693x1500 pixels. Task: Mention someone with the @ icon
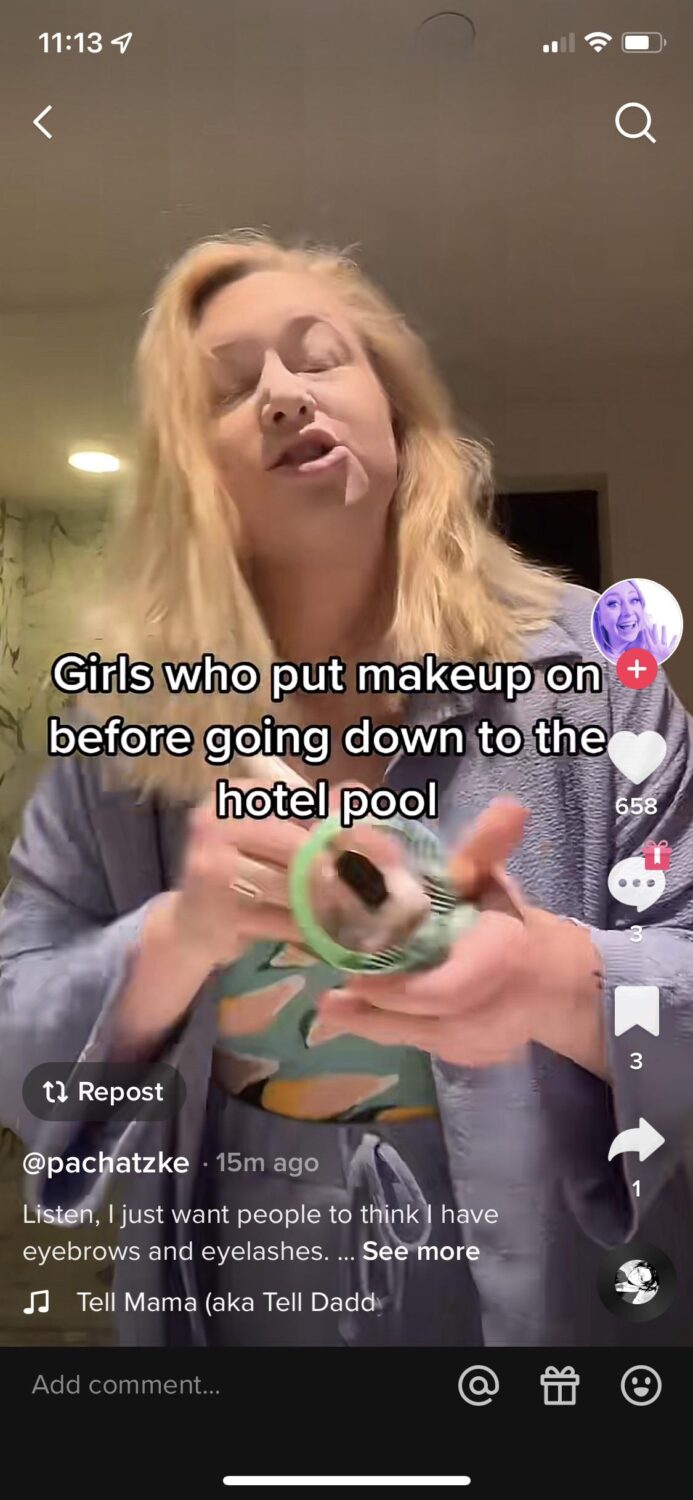click(x=478, y=1386)
